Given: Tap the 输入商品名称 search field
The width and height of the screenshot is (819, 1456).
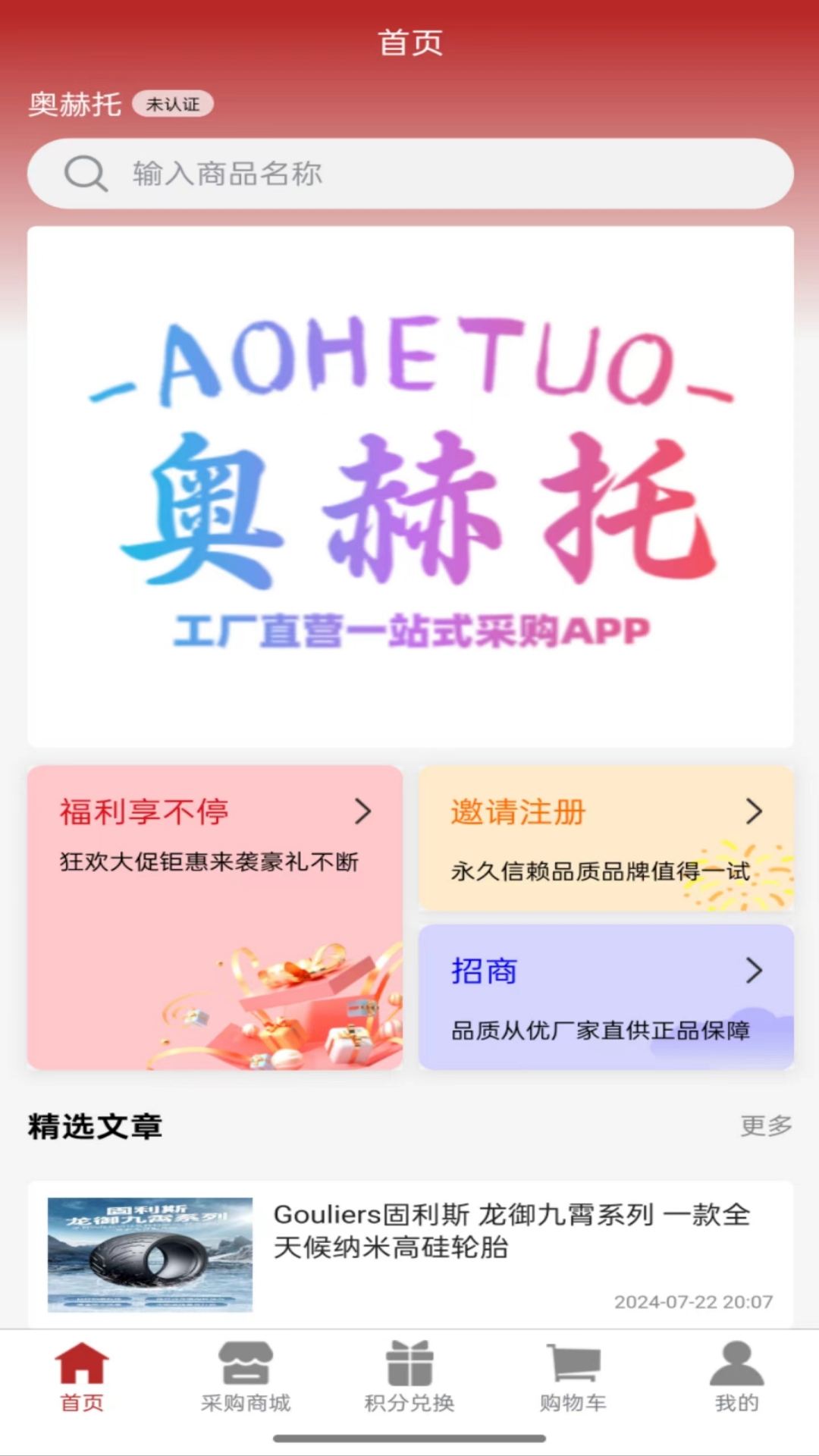Looking at the screenshot, I should click(410, 174).
